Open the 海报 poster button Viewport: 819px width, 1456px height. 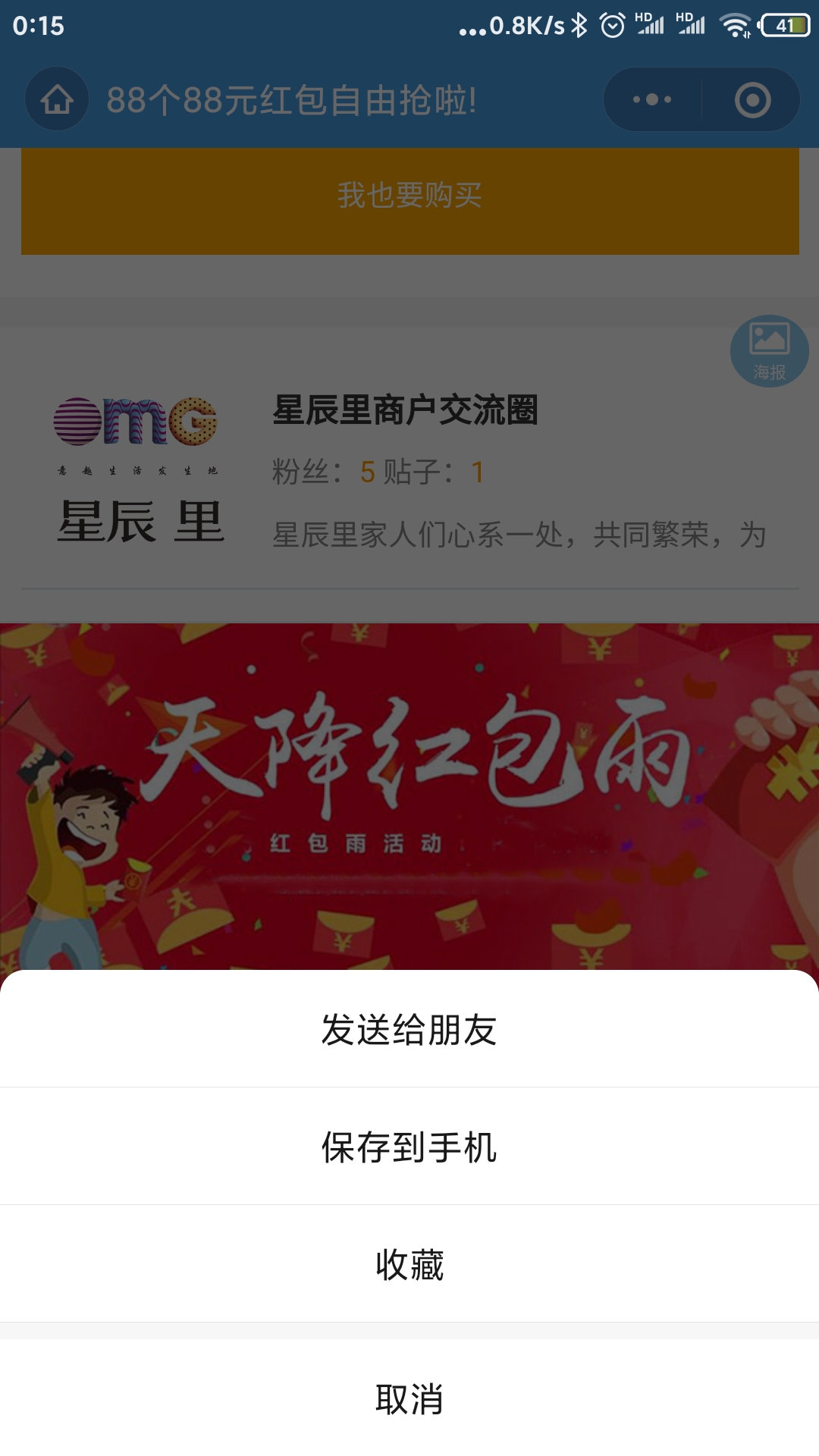pyautogui.click(x=769, y=351)
